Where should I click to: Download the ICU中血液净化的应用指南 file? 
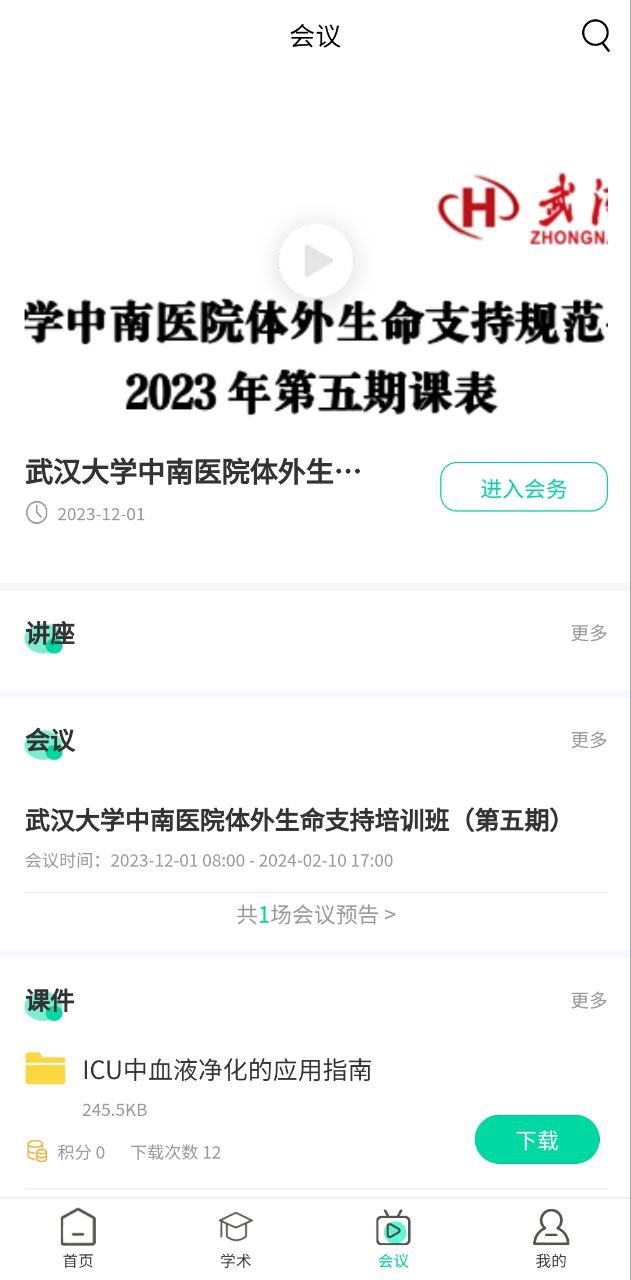pyautogui.click(x=537, y=1140)
